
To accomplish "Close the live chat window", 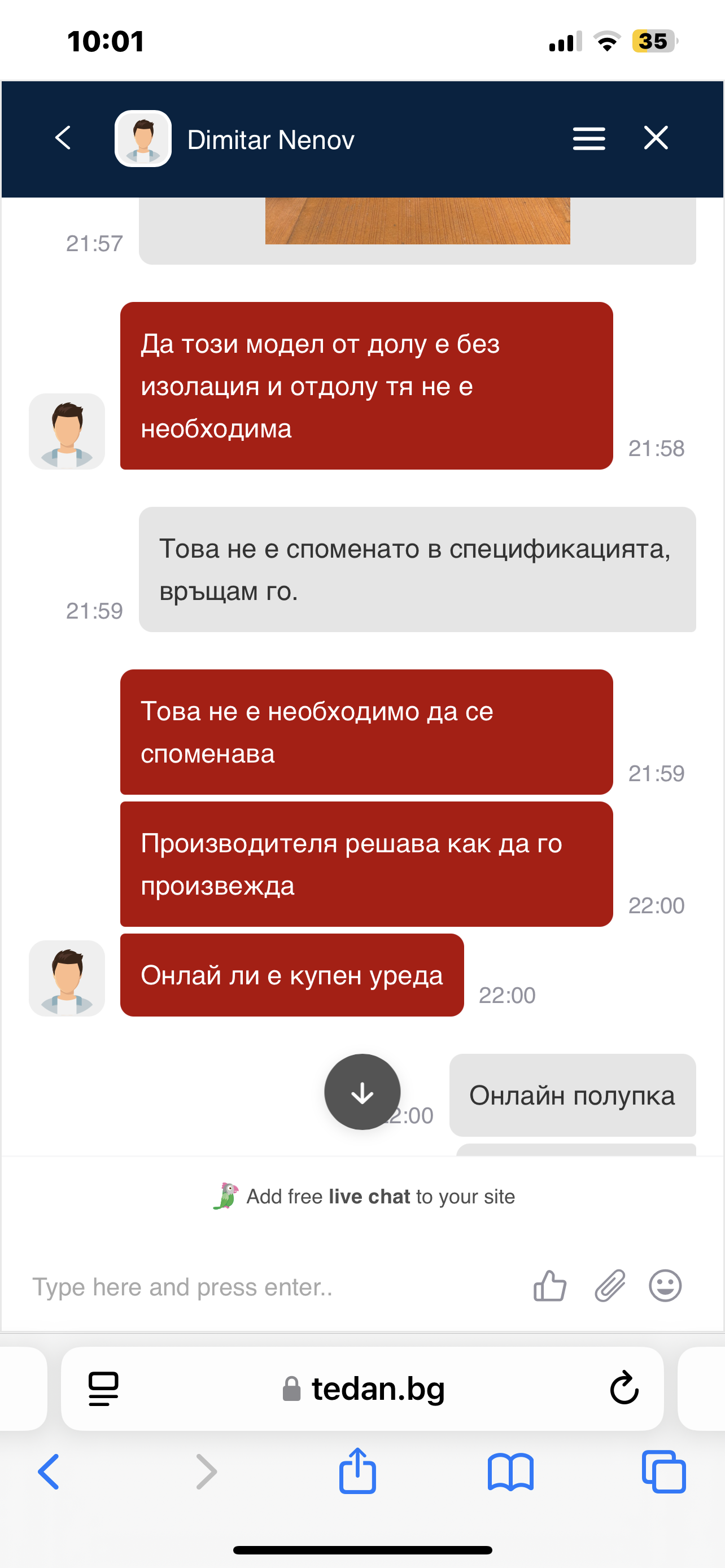I will click(656, 138).
